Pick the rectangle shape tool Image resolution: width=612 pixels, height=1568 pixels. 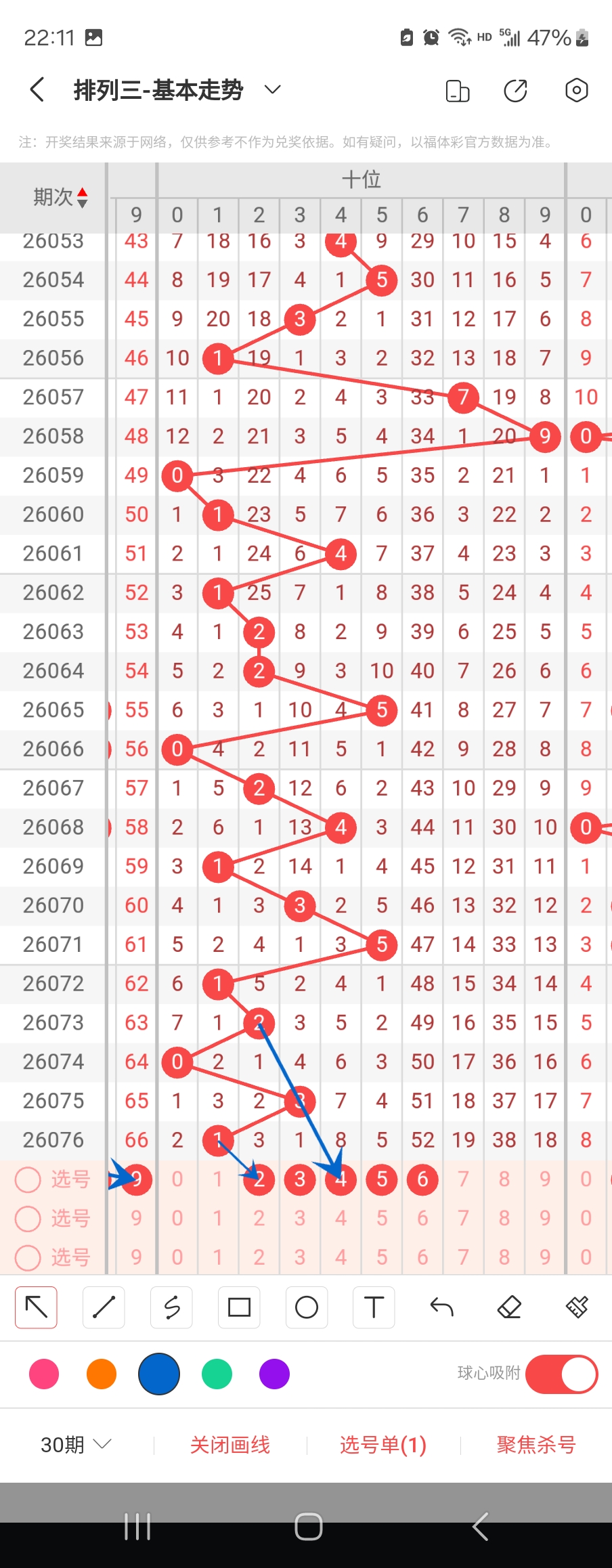(239, 1307)
